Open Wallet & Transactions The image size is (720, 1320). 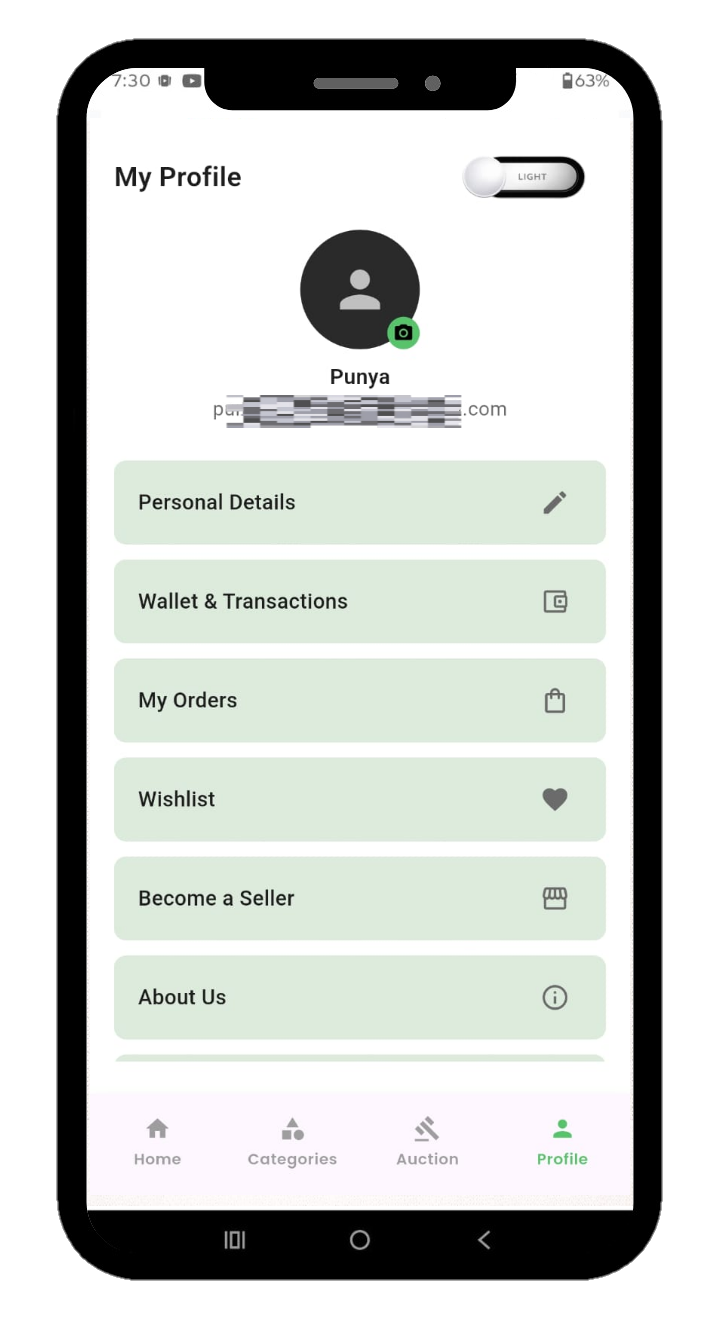pos(359,601)
